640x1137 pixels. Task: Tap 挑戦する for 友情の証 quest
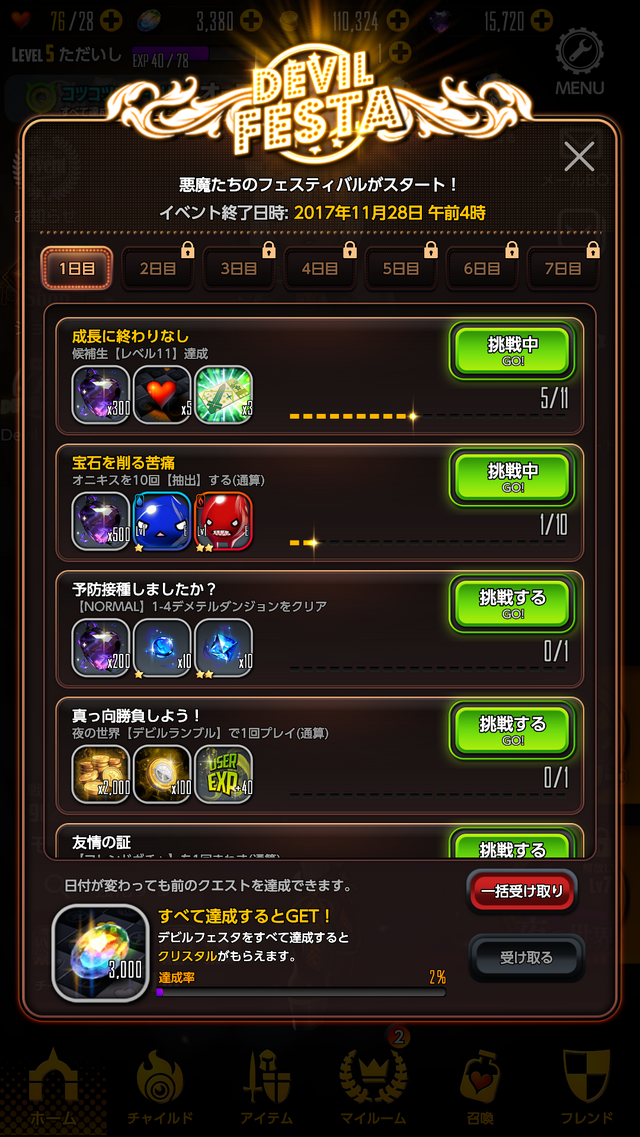coord(512,846)
